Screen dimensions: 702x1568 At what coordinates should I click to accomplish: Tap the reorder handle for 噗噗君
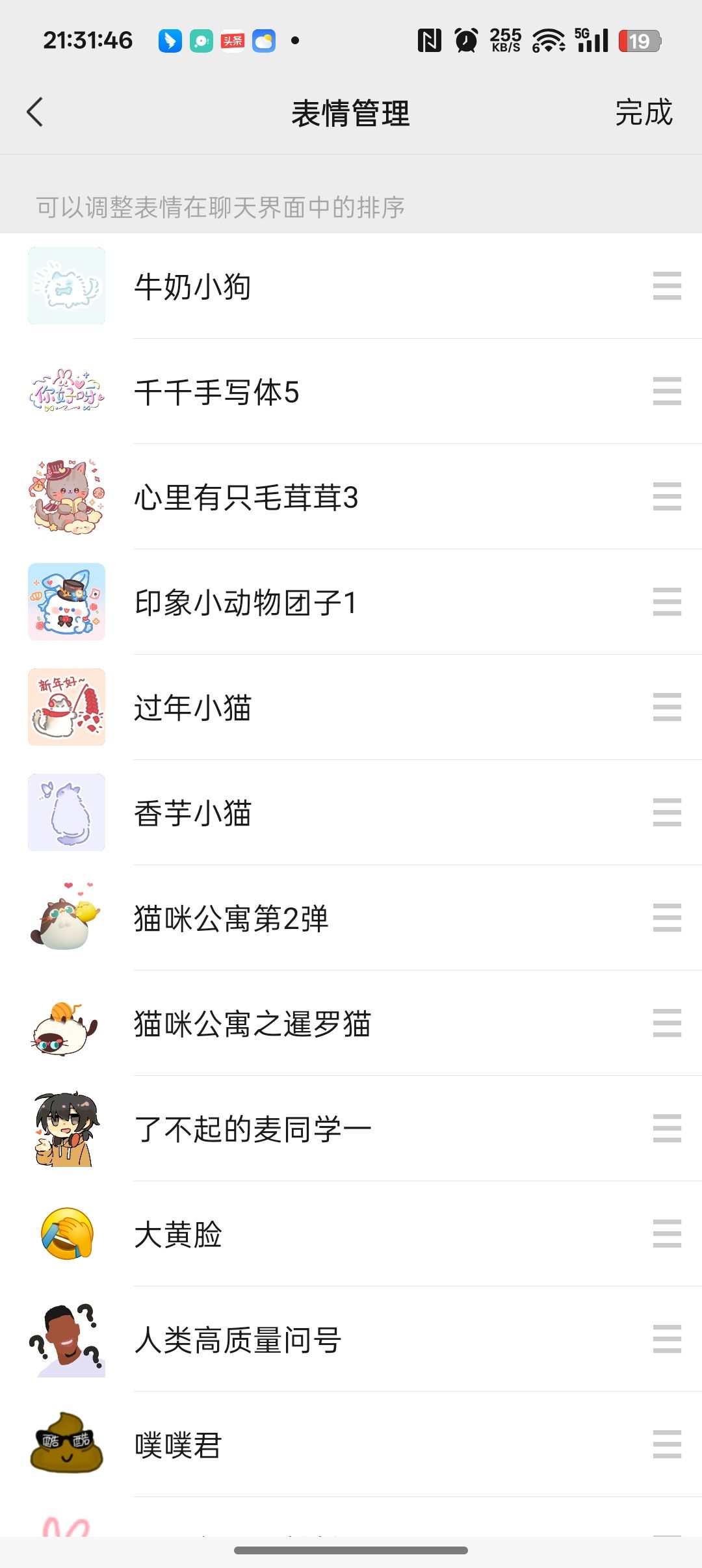(667, 1444)
